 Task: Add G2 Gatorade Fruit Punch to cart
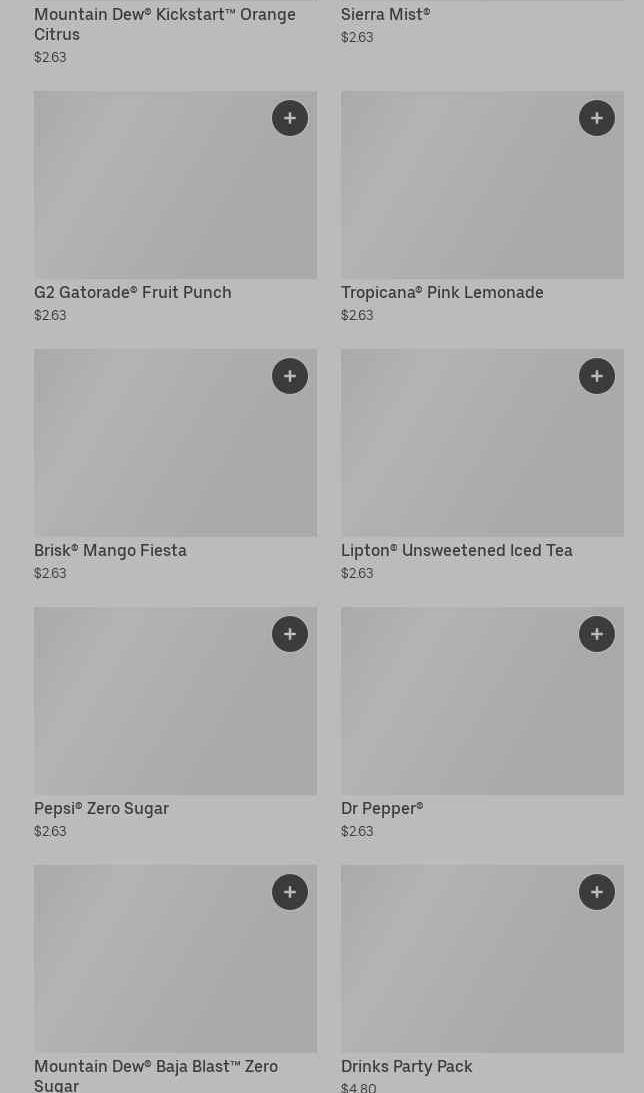[290, 118]
